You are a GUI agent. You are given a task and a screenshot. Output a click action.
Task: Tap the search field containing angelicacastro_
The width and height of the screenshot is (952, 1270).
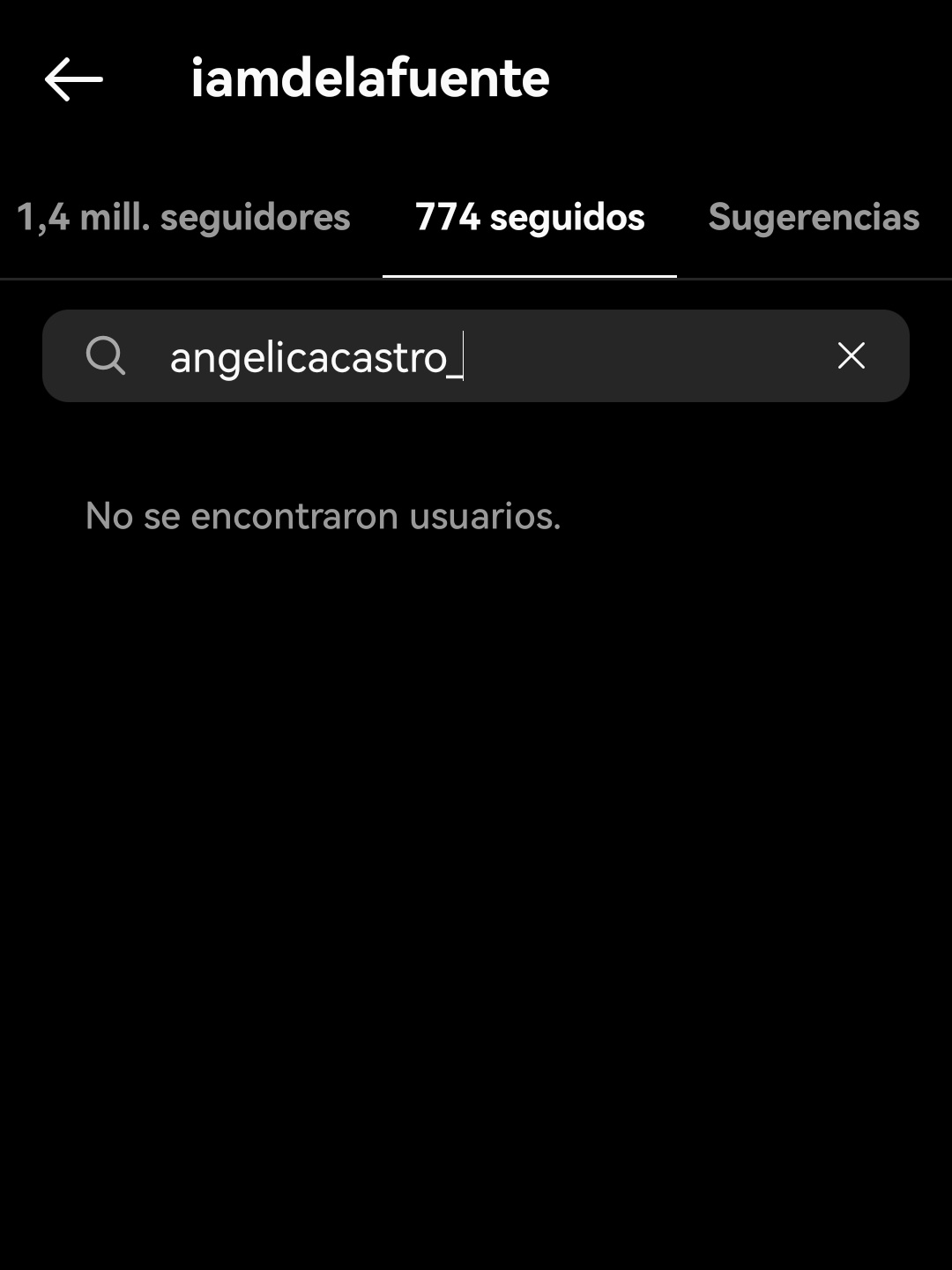tap(476, 356)
